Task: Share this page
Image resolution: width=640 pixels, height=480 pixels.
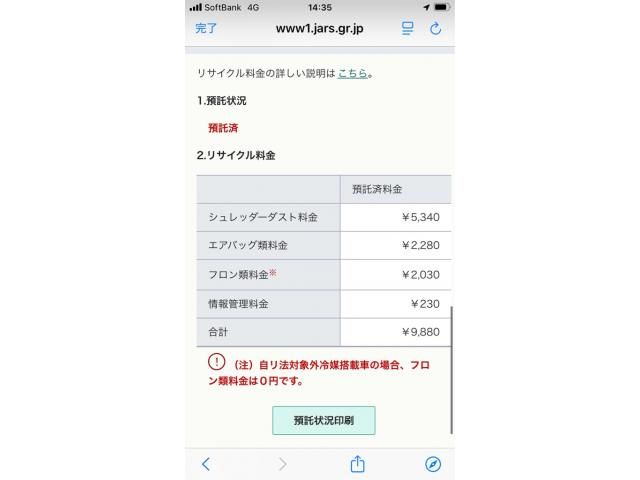Action: pyautogui.click(x=357, y=463)
